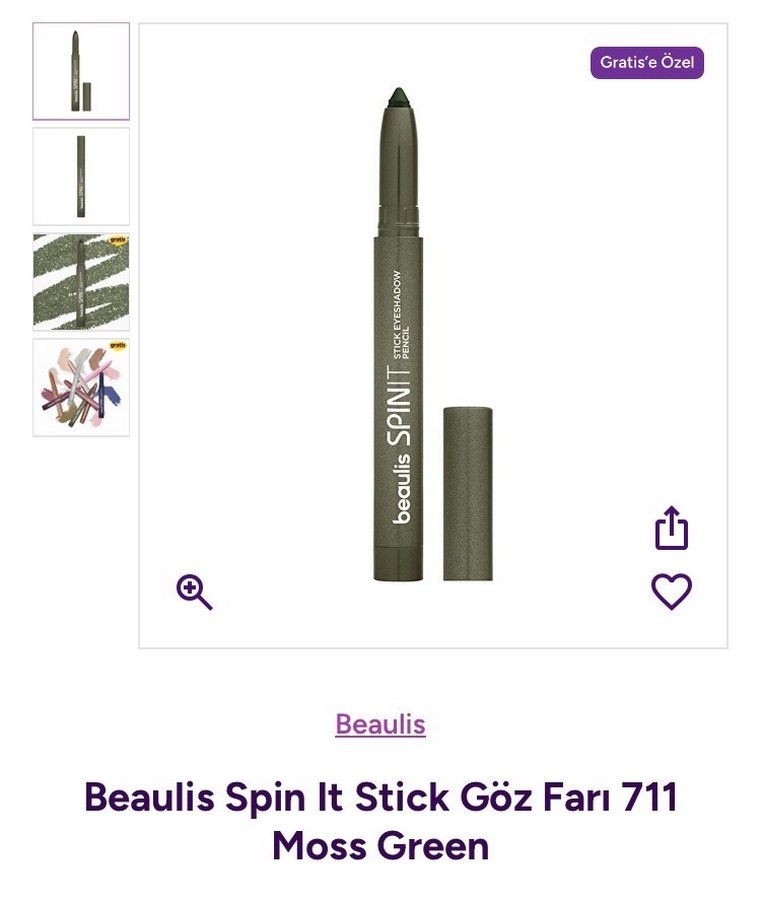The height and width of the screenshot is (901, 761).
Task: Open the Beaulis brand link
Action: [x=380, y=724]
